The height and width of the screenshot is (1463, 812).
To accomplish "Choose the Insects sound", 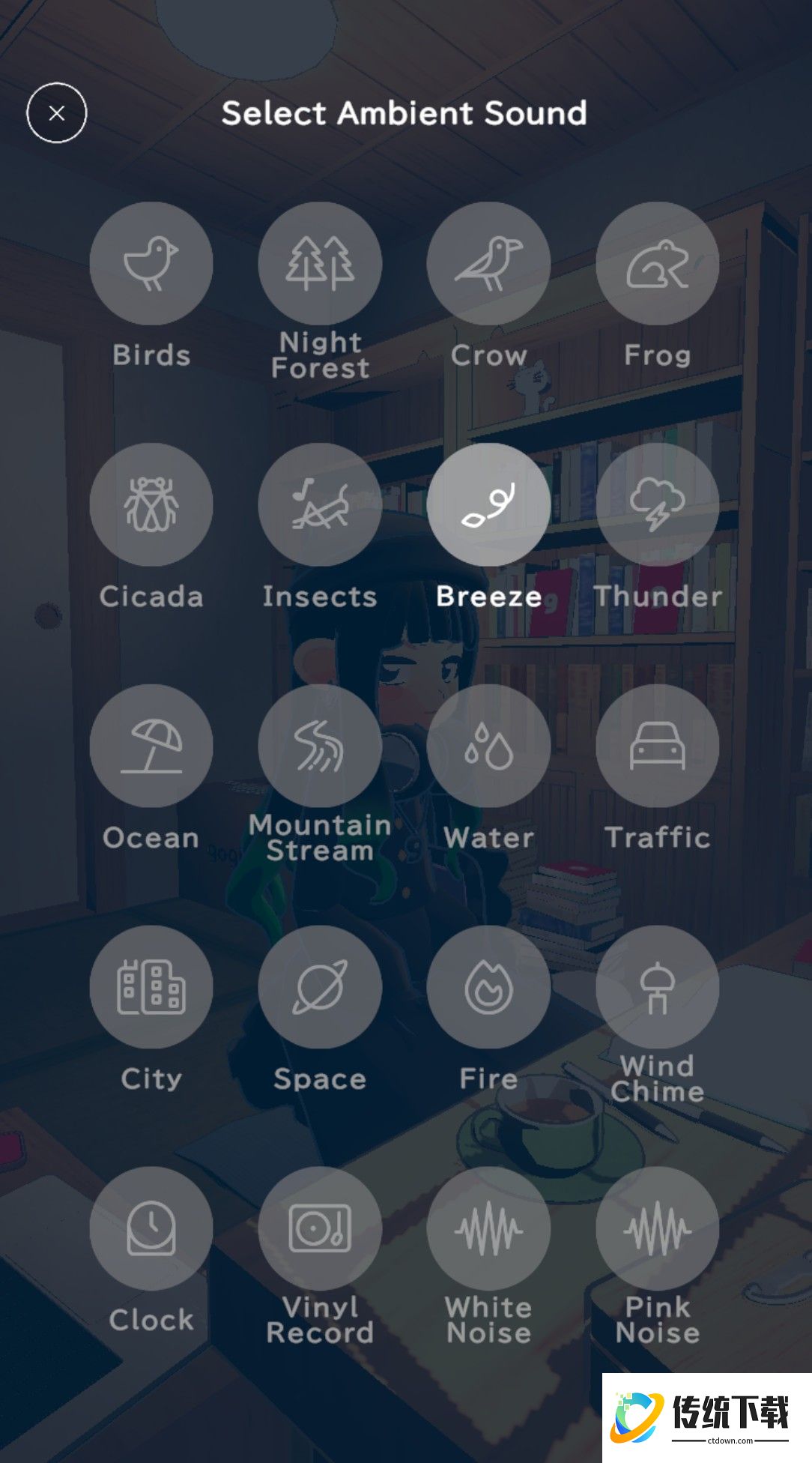I will [x=320, y=504].
